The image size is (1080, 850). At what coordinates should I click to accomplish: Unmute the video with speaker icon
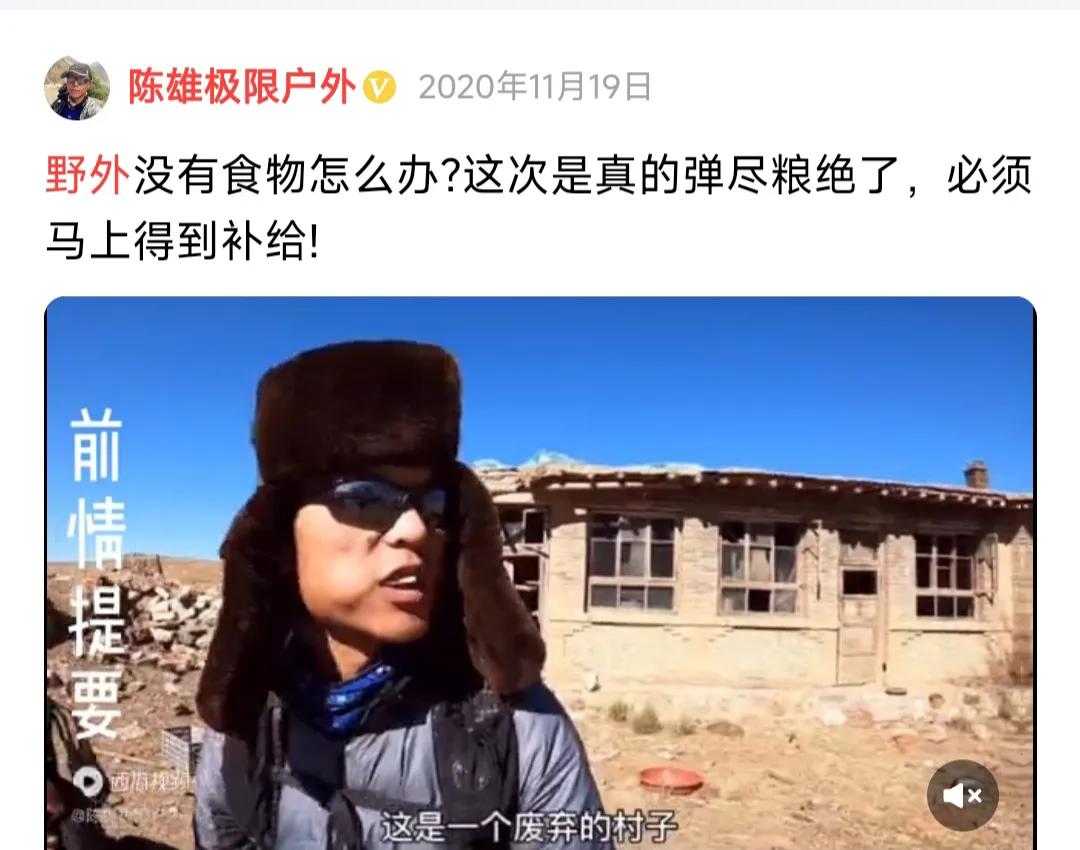(x=962, y=795)
